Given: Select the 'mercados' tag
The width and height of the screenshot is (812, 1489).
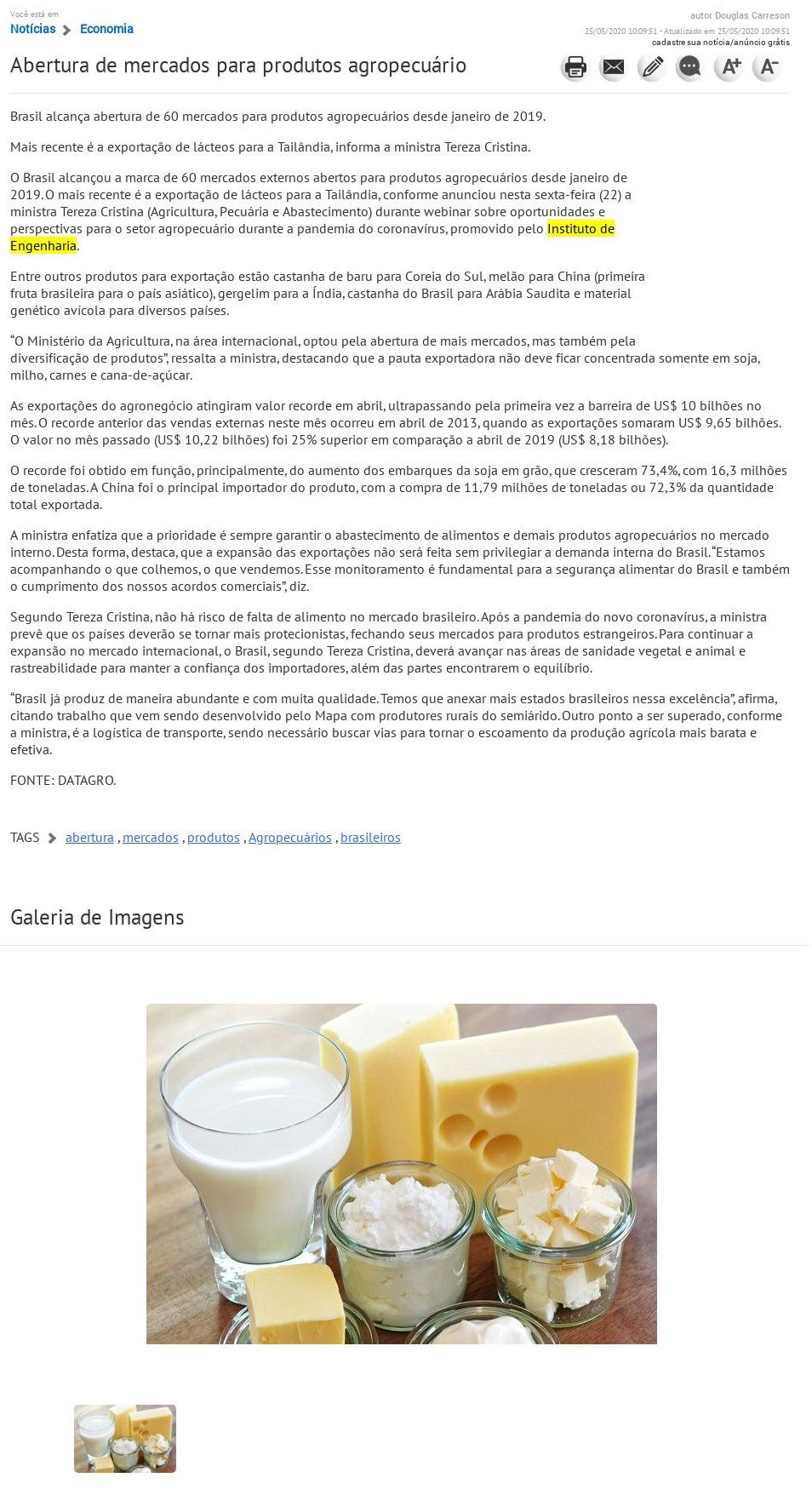Looking at the screenshot, I should pyautogui.click(x=151, y=838).
